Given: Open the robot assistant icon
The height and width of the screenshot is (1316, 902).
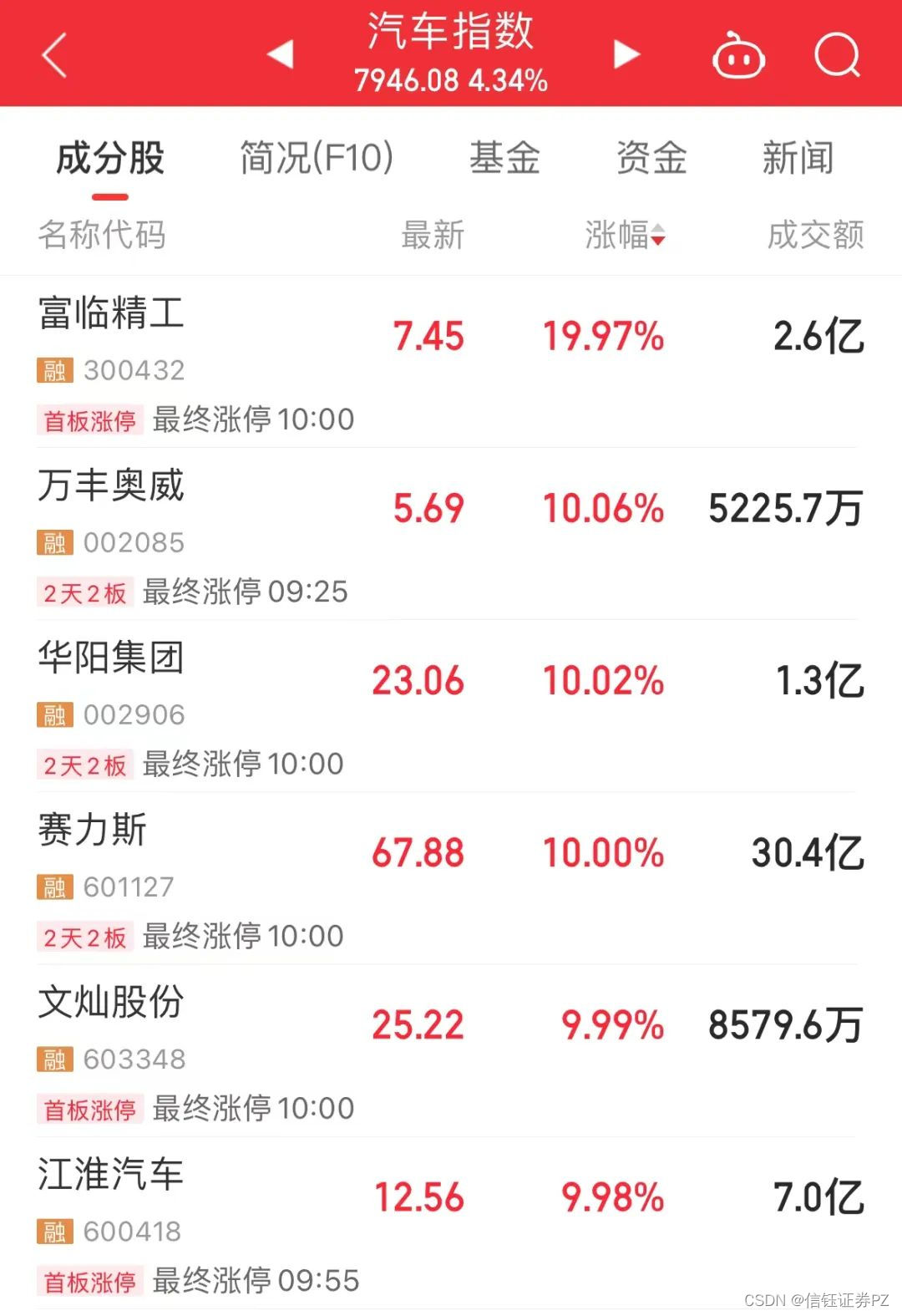Looking at the screenshot, I should 737,57.
